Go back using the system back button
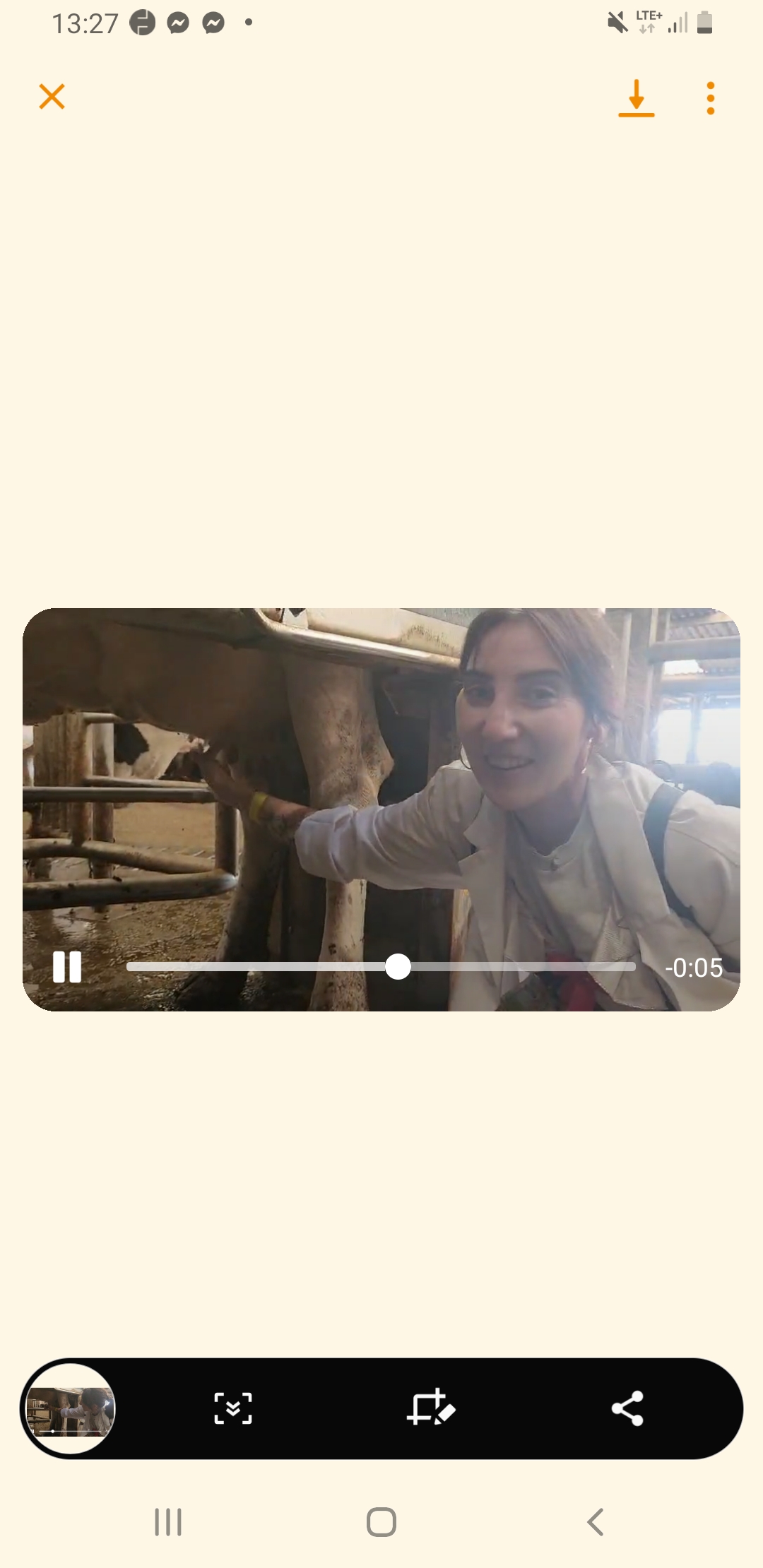The image size is (763, 1568). tap(596, 1522)
